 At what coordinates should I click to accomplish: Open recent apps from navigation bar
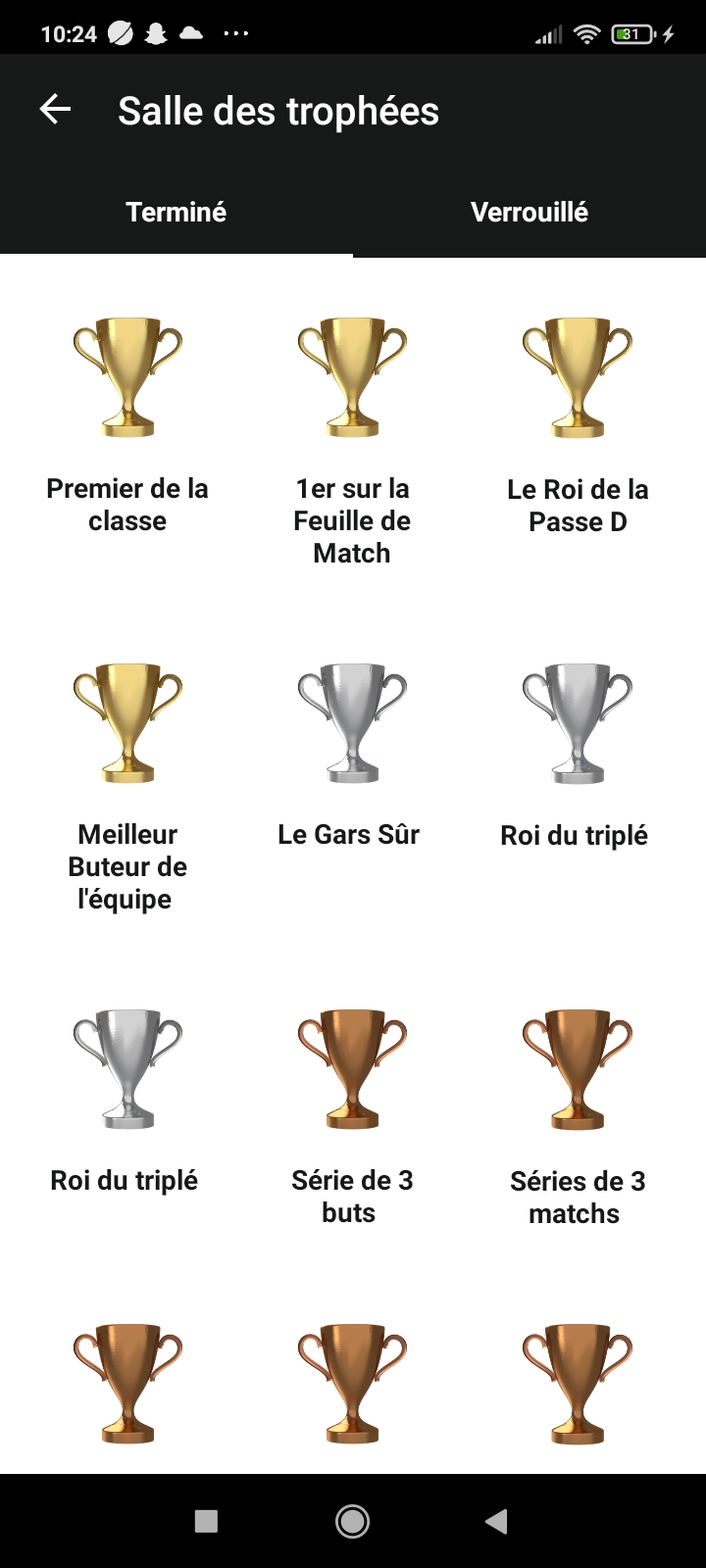coord(206,1521)
